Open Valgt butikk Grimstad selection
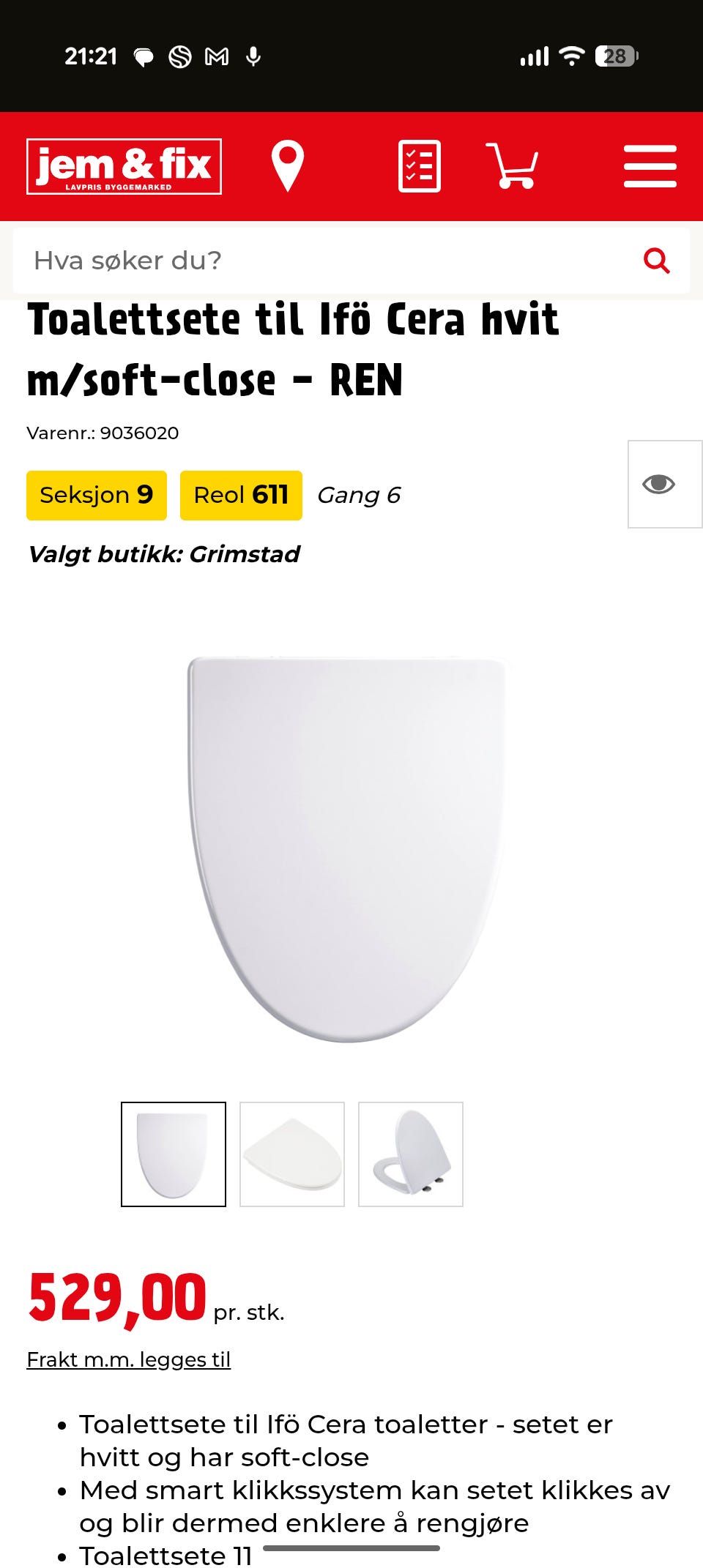Screen dimensions: 703x1568 pyautogui.click(x=164, y=555)
